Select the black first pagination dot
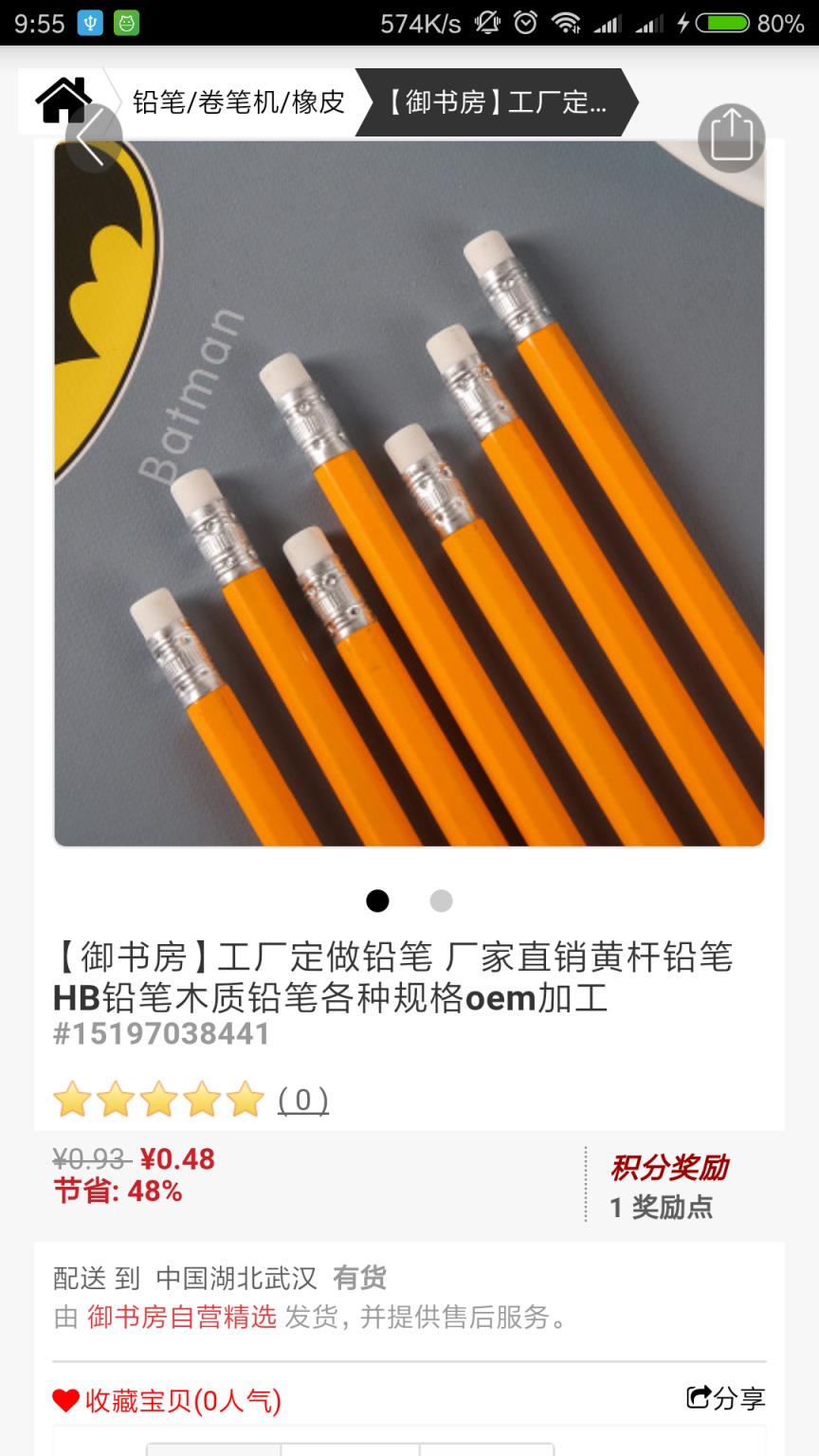Image resolution: width=819 pixels, height=1456 pixels. [378, 901]
